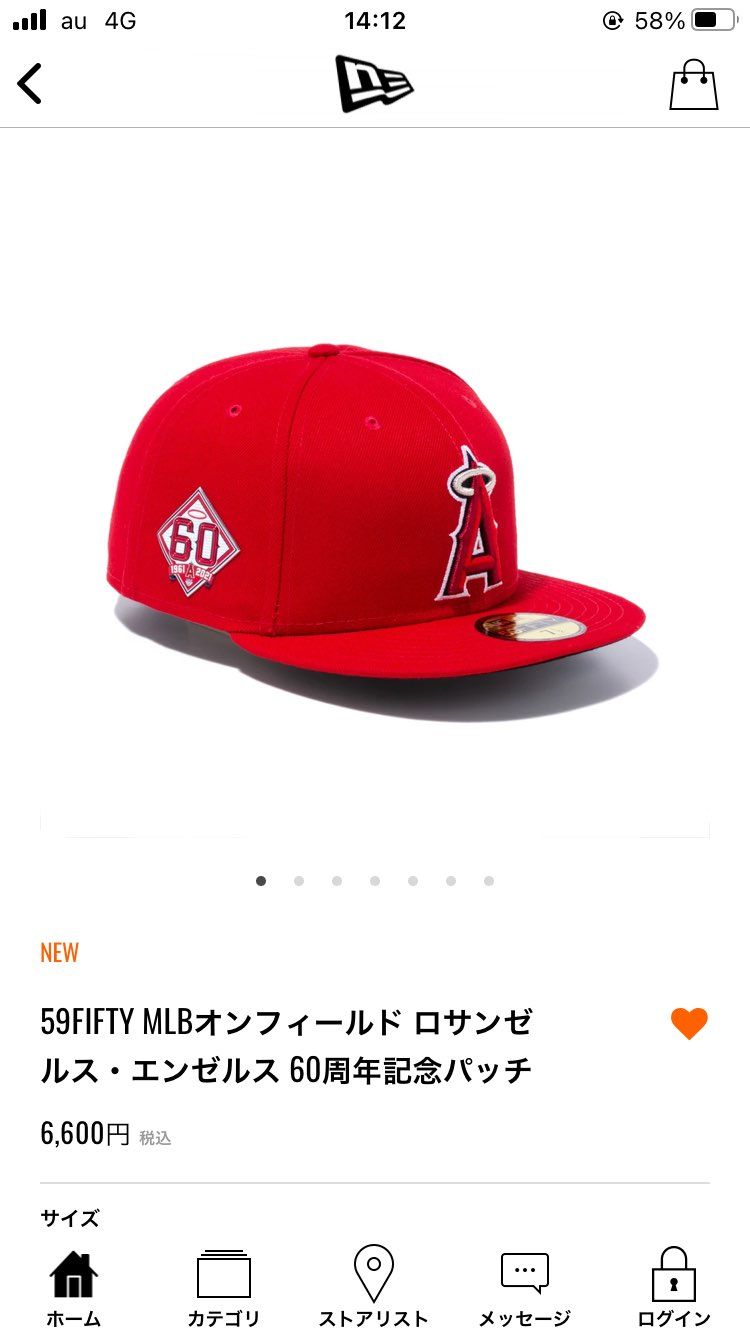Tap the first active carousel indicator
The width and height of the screenshot is (750, 1334).
261,881
